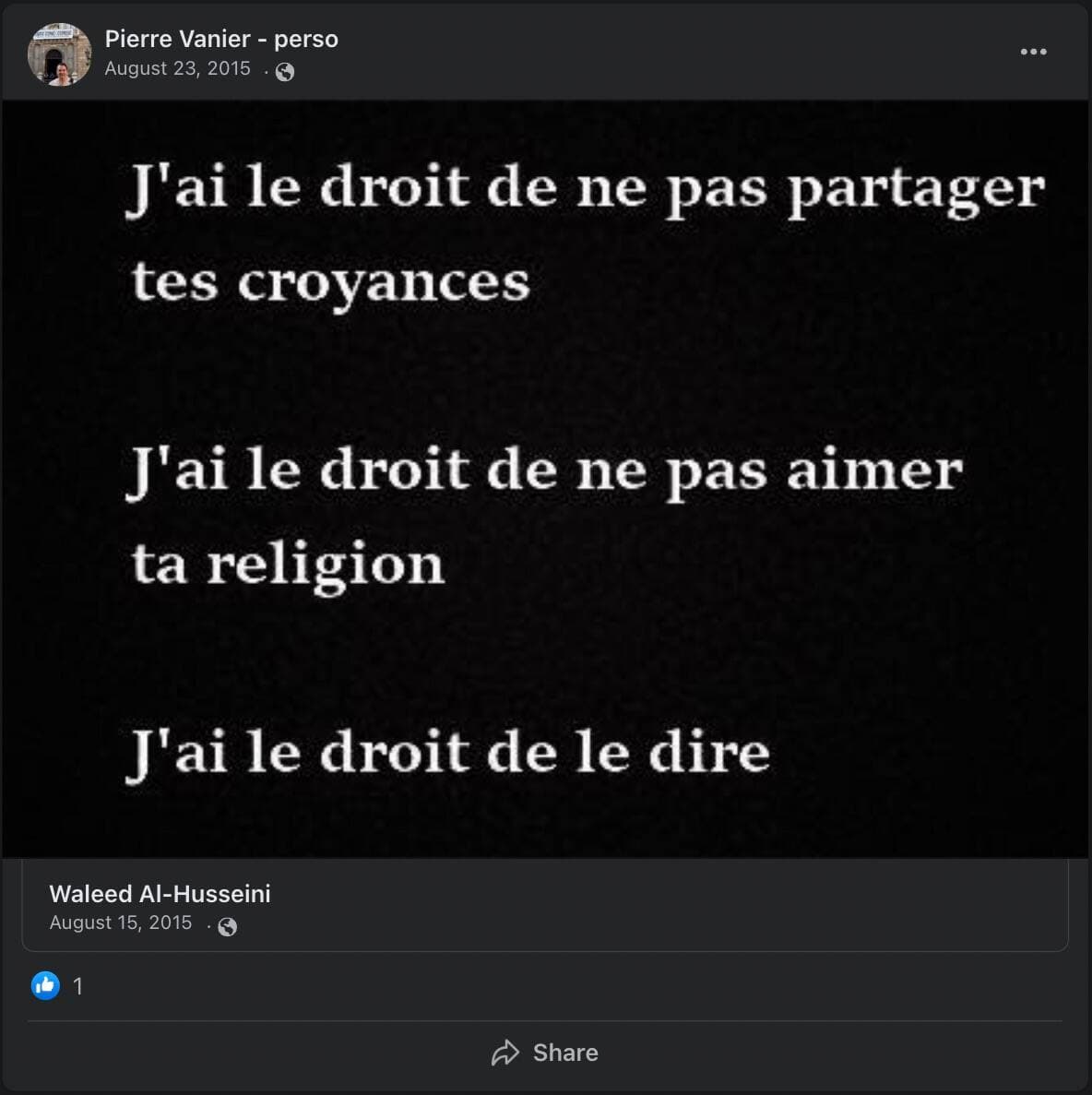Open Pierre Vanier - perso profile page
Viewport: 1092px width, 1095px height.
point(222,39)
